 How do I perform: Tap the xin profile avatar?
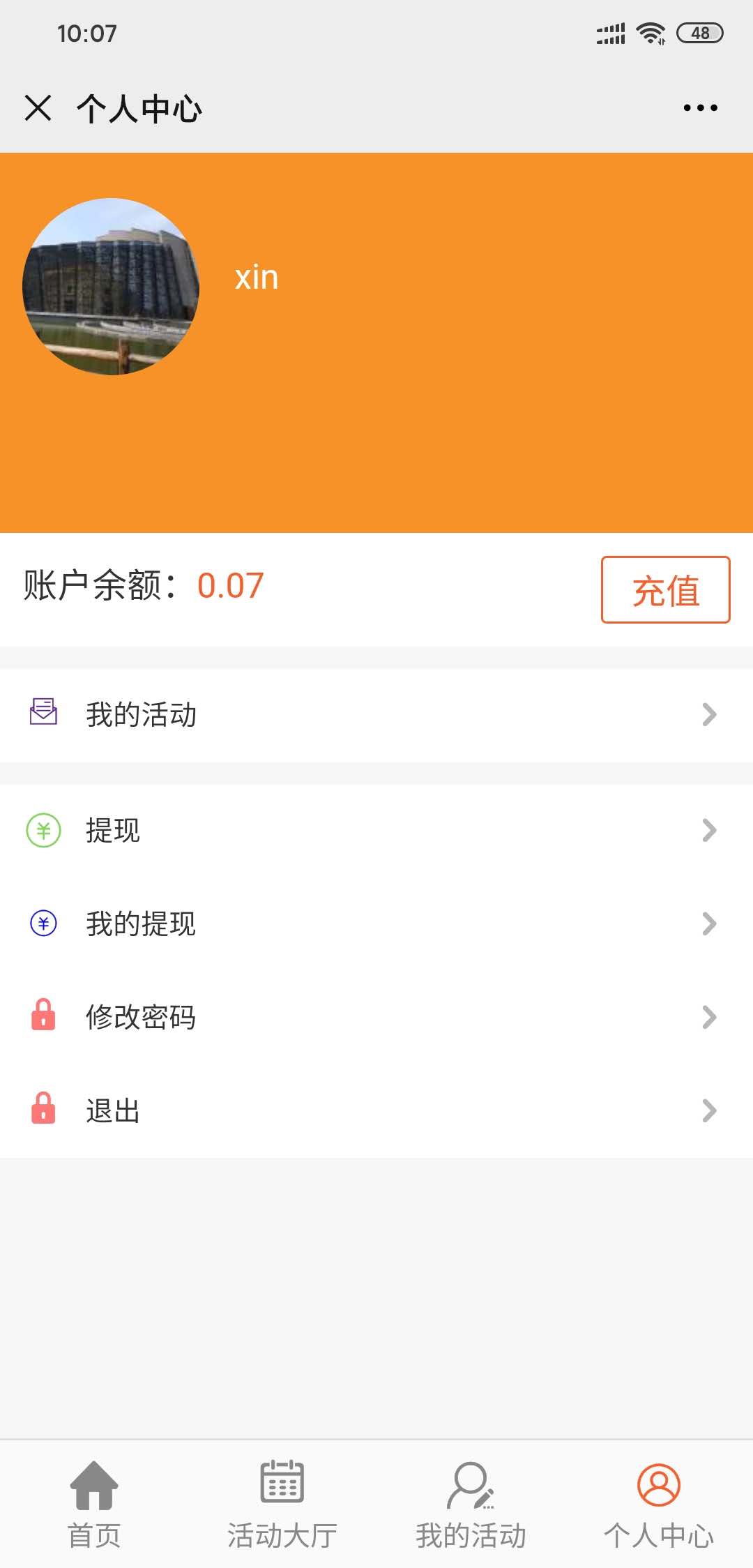tap(111, 287)
